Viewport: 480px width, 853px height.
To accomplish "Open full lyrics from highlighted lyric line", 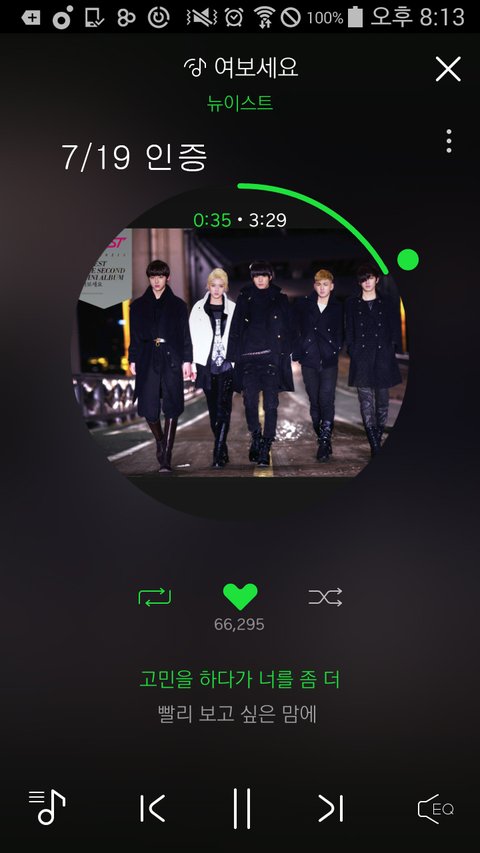I will 240,679.
